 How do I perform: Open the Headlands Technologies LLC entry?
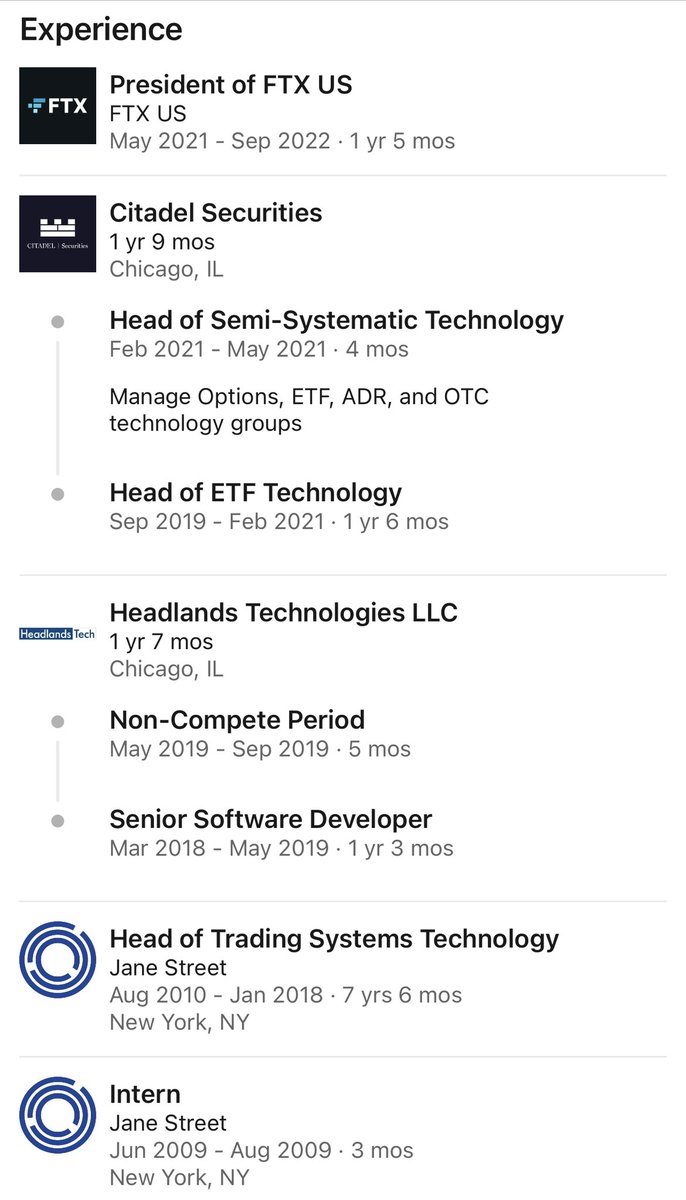(283, 613)
